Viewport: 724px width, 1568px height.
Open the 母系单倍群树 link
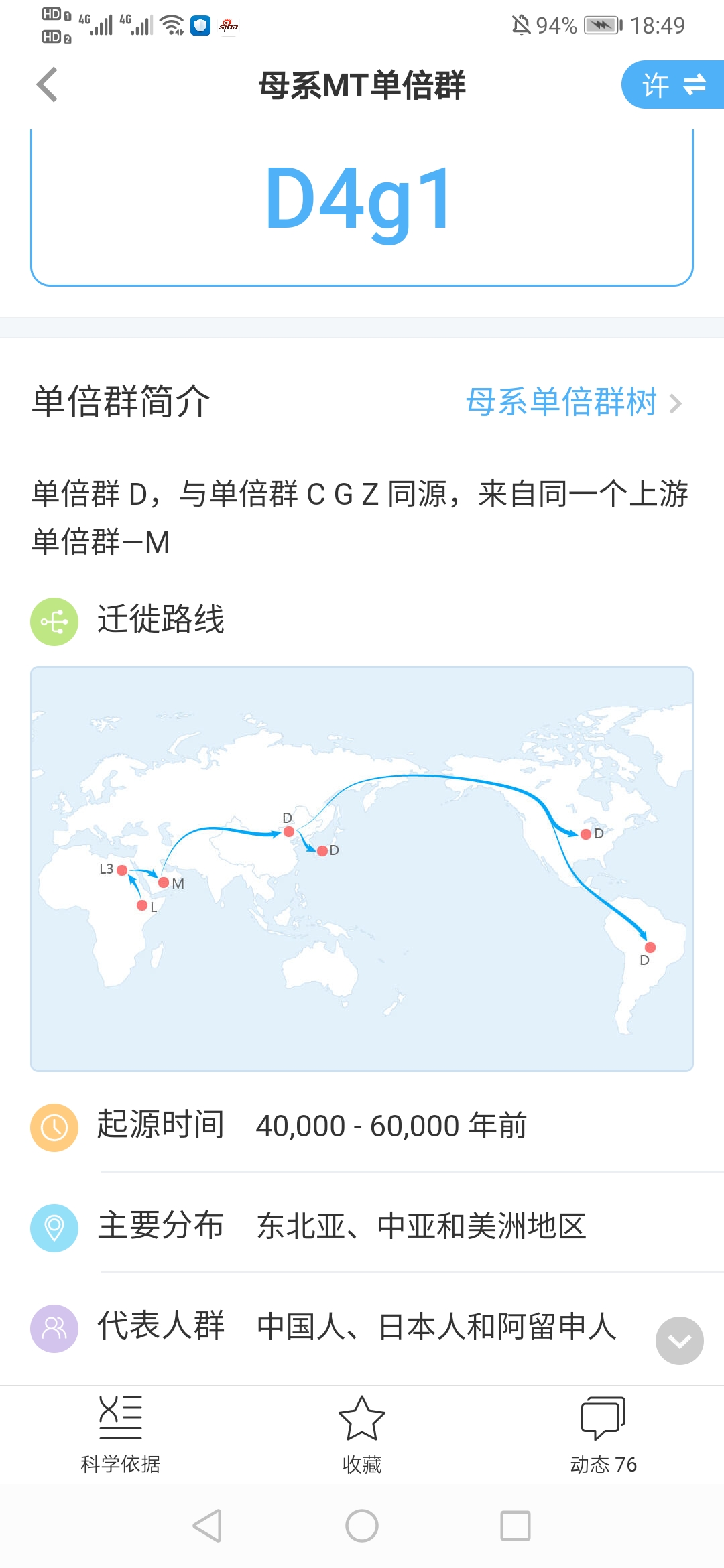(x=574, y=403)
